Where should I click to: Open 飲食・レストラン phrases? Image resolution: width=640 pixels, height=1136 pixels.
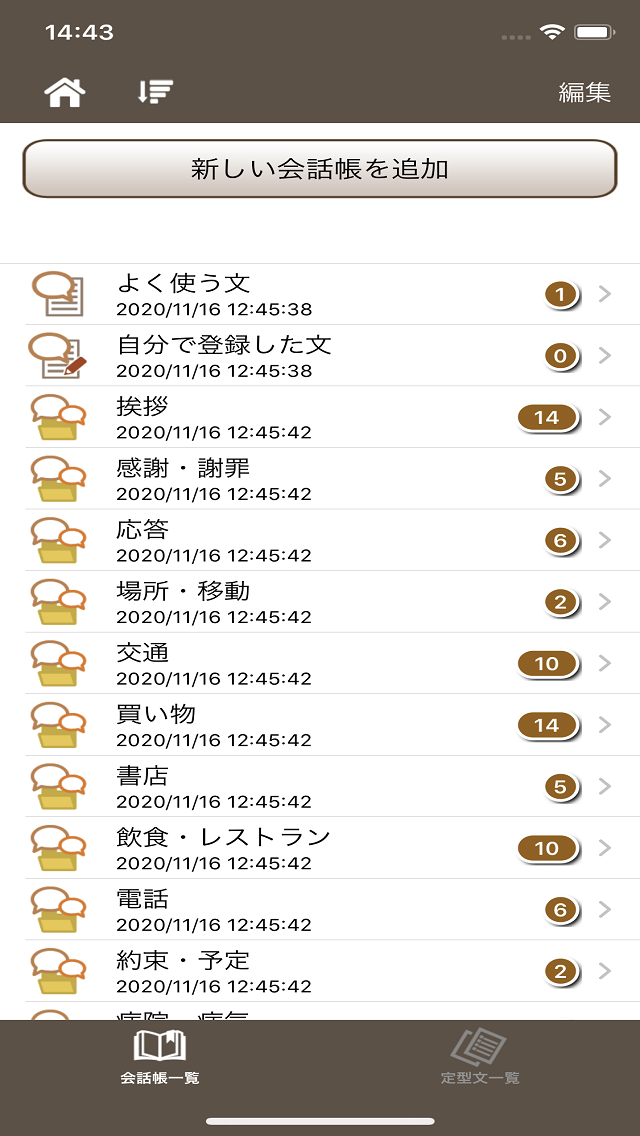pyautogui.click(x=320, y=848)
